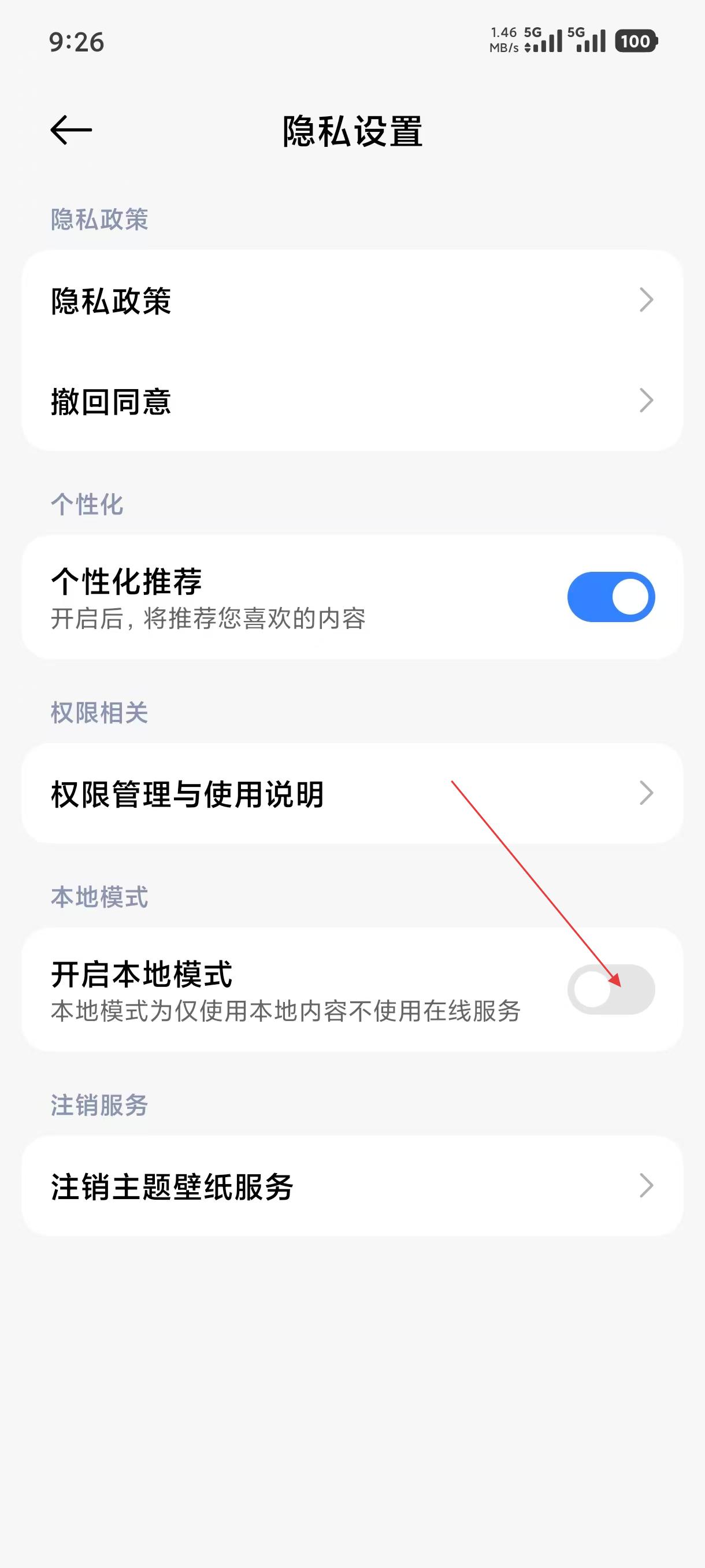This screenshot has height=1568, width=705.
Task: Turn off 个性化推荐 switch
Action: [x=610, y=597]
